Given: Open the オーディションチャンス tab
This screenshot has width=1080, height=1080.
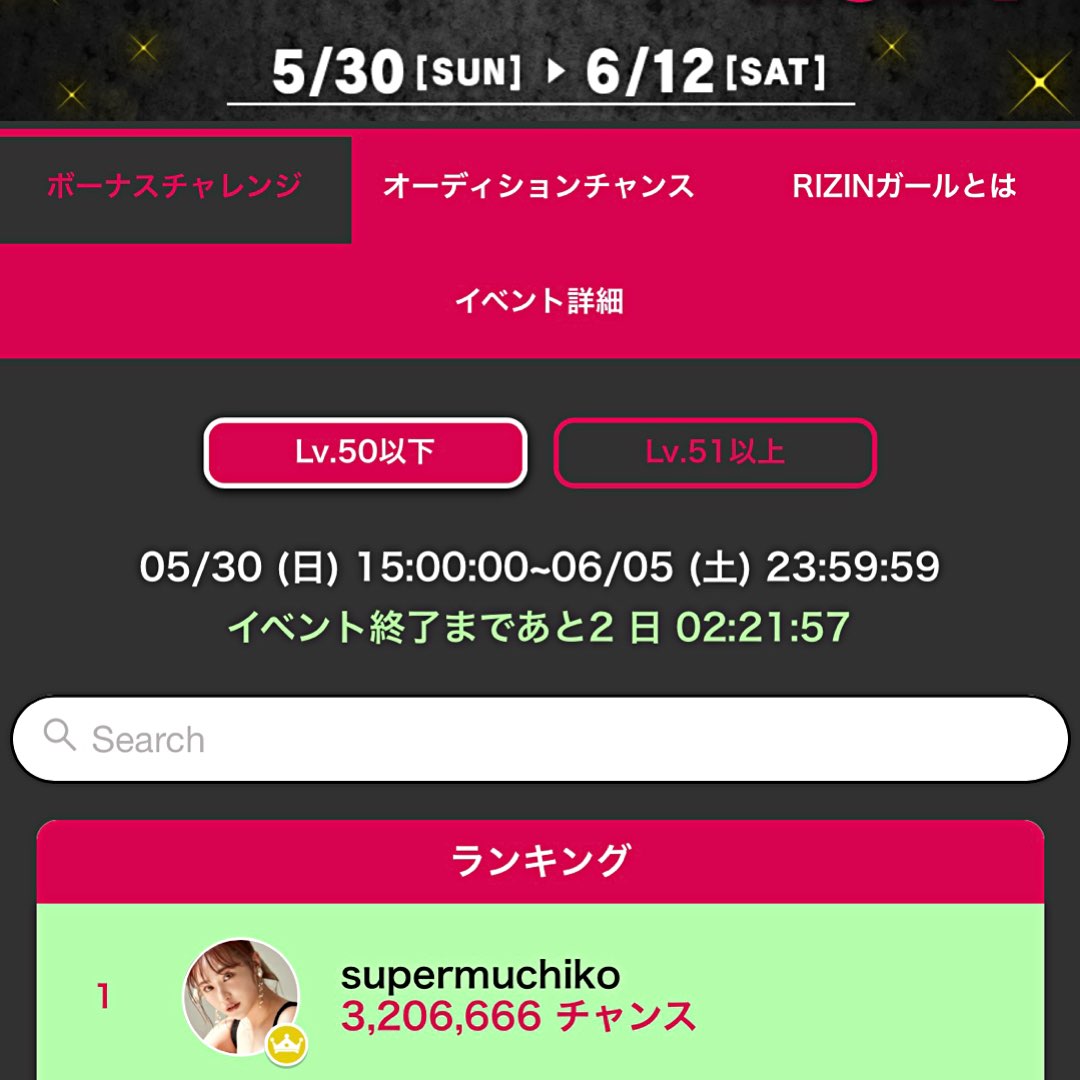Looking at the screenshot, I should pyautogui.click(x=539, y=186).
